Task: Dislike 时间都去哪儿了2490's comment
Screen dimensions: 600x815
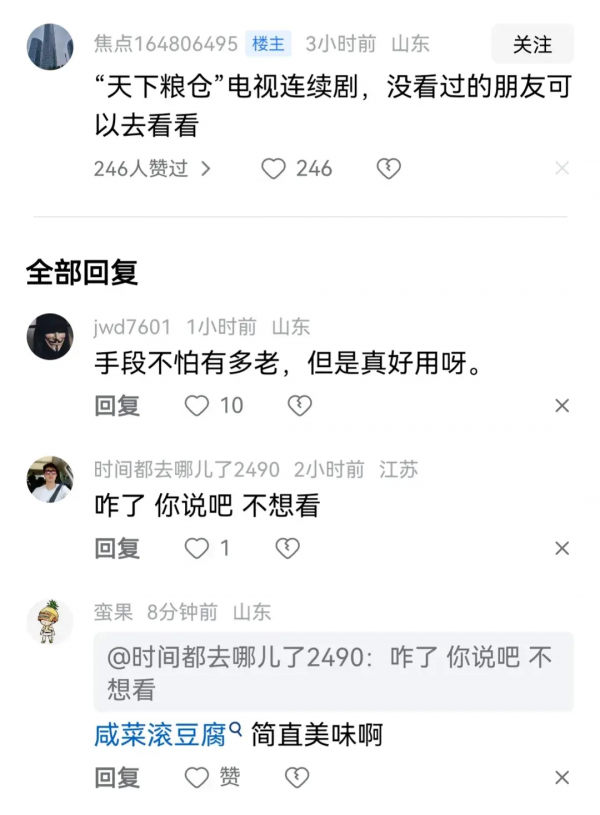Action: (x=287, y=548)
